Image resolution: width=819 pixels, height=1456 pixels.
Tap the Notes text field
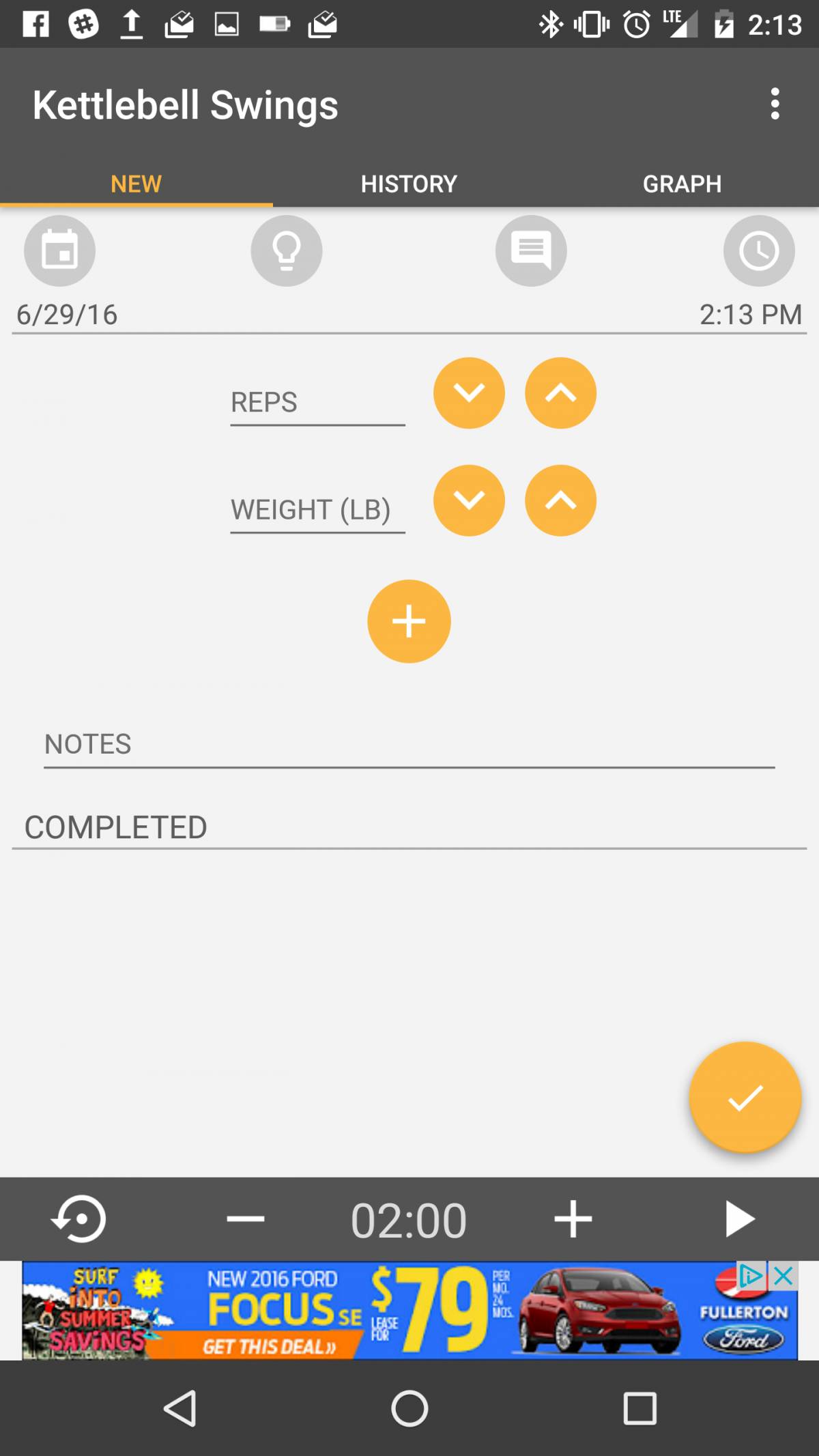[409, 745]
